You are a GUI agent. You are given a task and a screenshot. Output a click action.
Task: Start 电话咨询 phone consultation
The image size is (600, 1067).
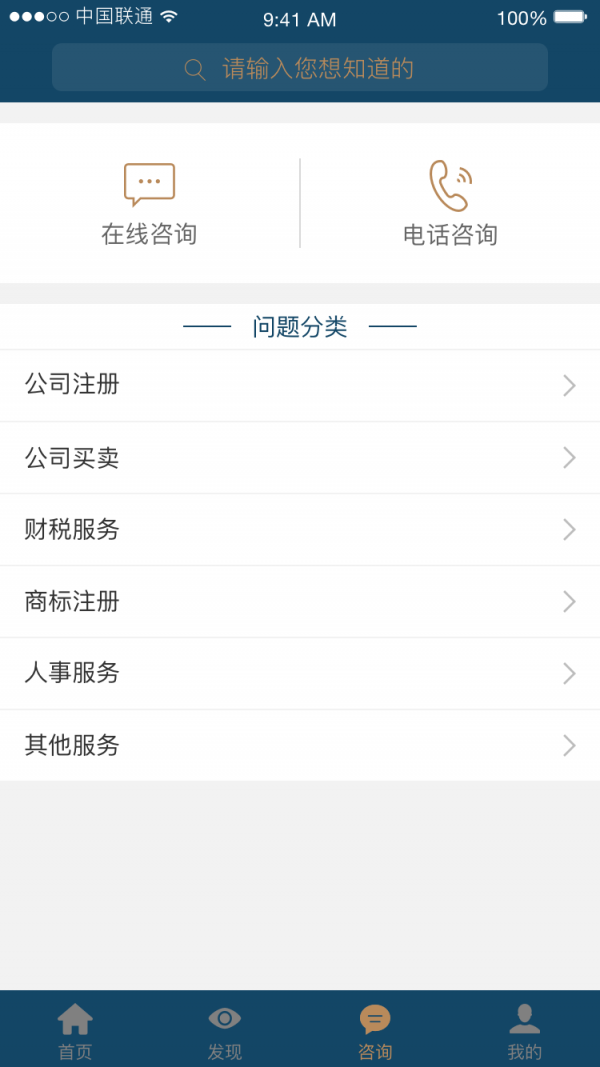coord(450,204)
